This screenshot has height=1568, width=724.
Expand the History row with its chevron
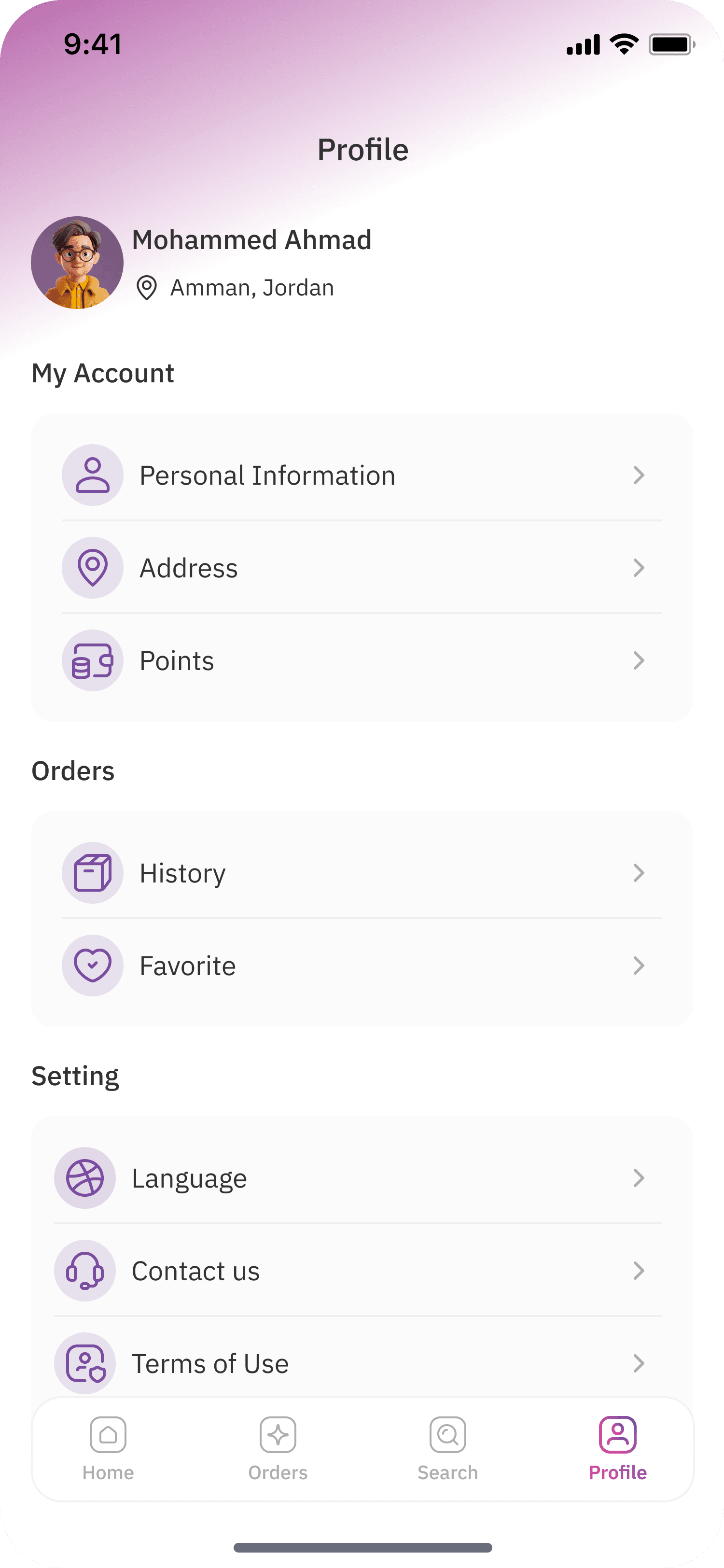coord(639,872)
